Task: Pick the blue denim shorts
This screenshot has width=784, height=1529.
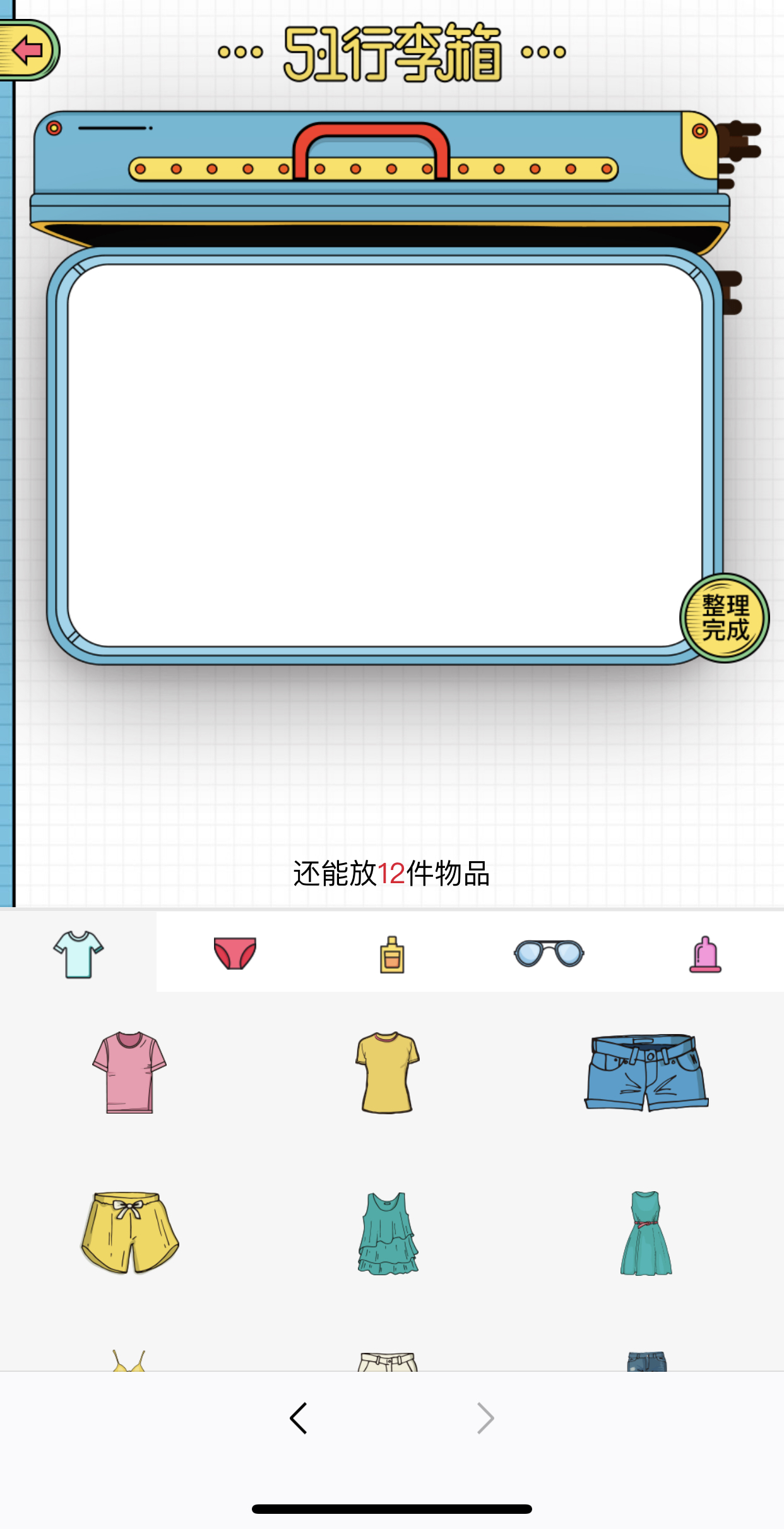Action: 646,1072
